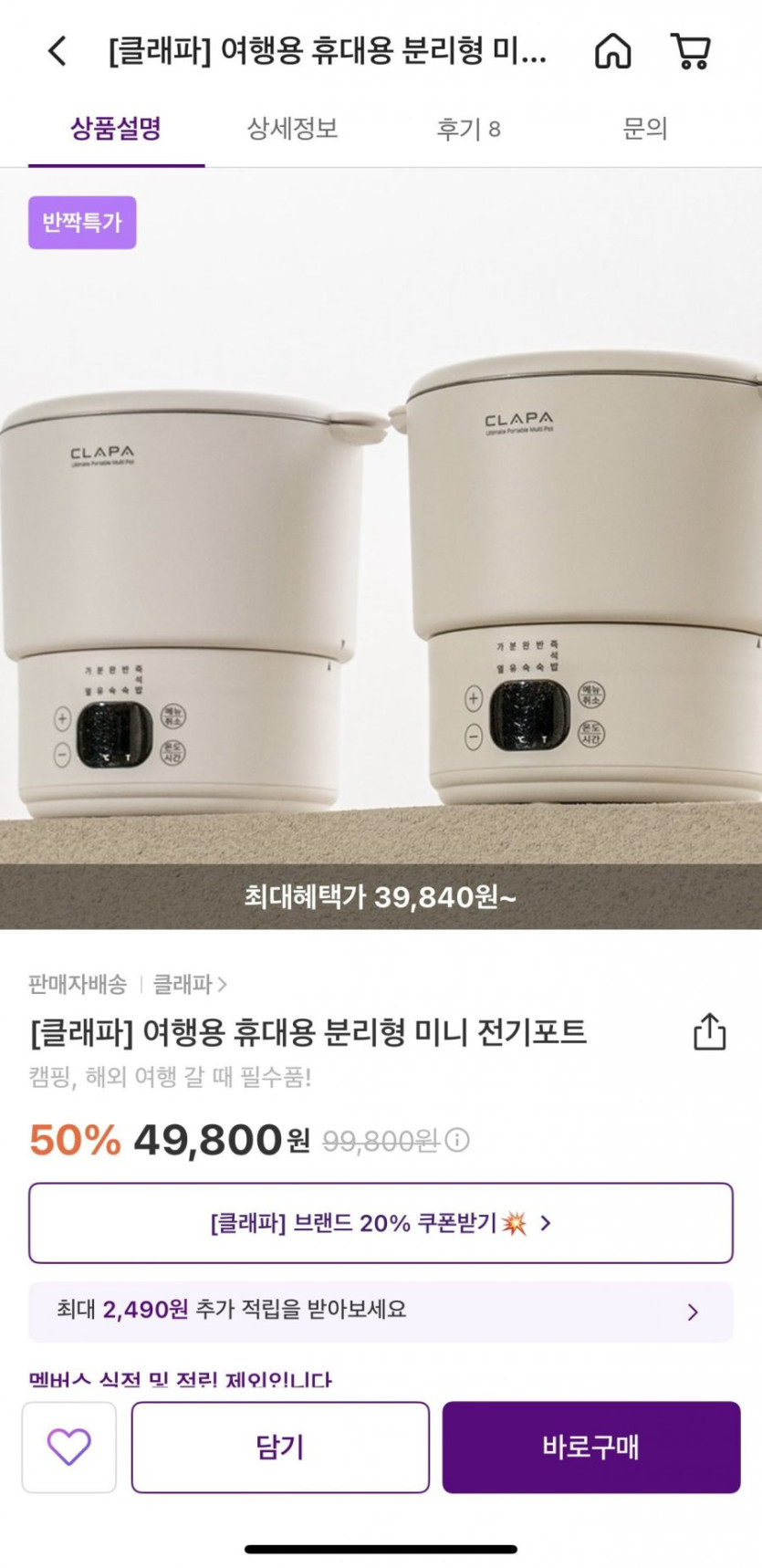The height and width of the screenshot is (1568, 762).
Task: Open the 추가 적립 reward details row
Action: 381,1312
